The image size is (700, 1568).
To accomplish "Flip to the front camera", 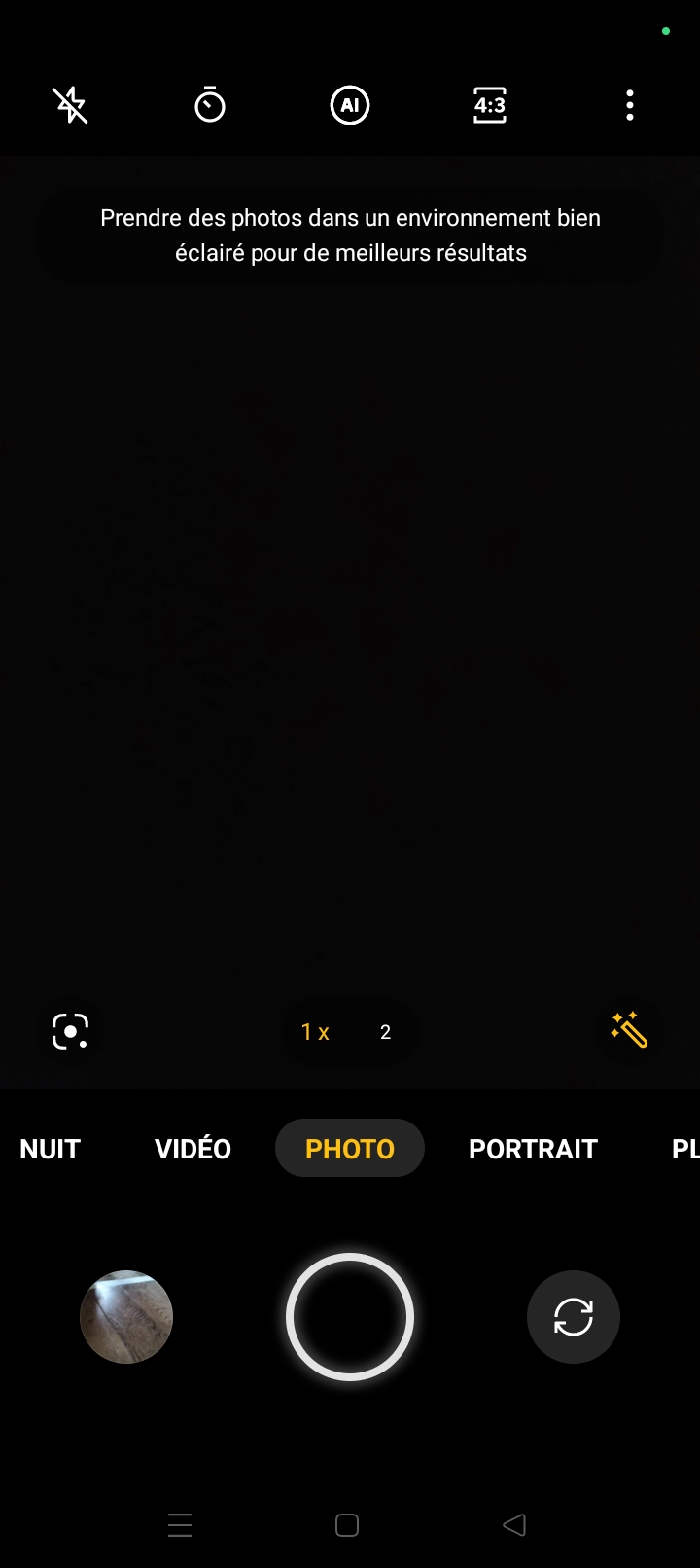I will (x=574, y=1317).
